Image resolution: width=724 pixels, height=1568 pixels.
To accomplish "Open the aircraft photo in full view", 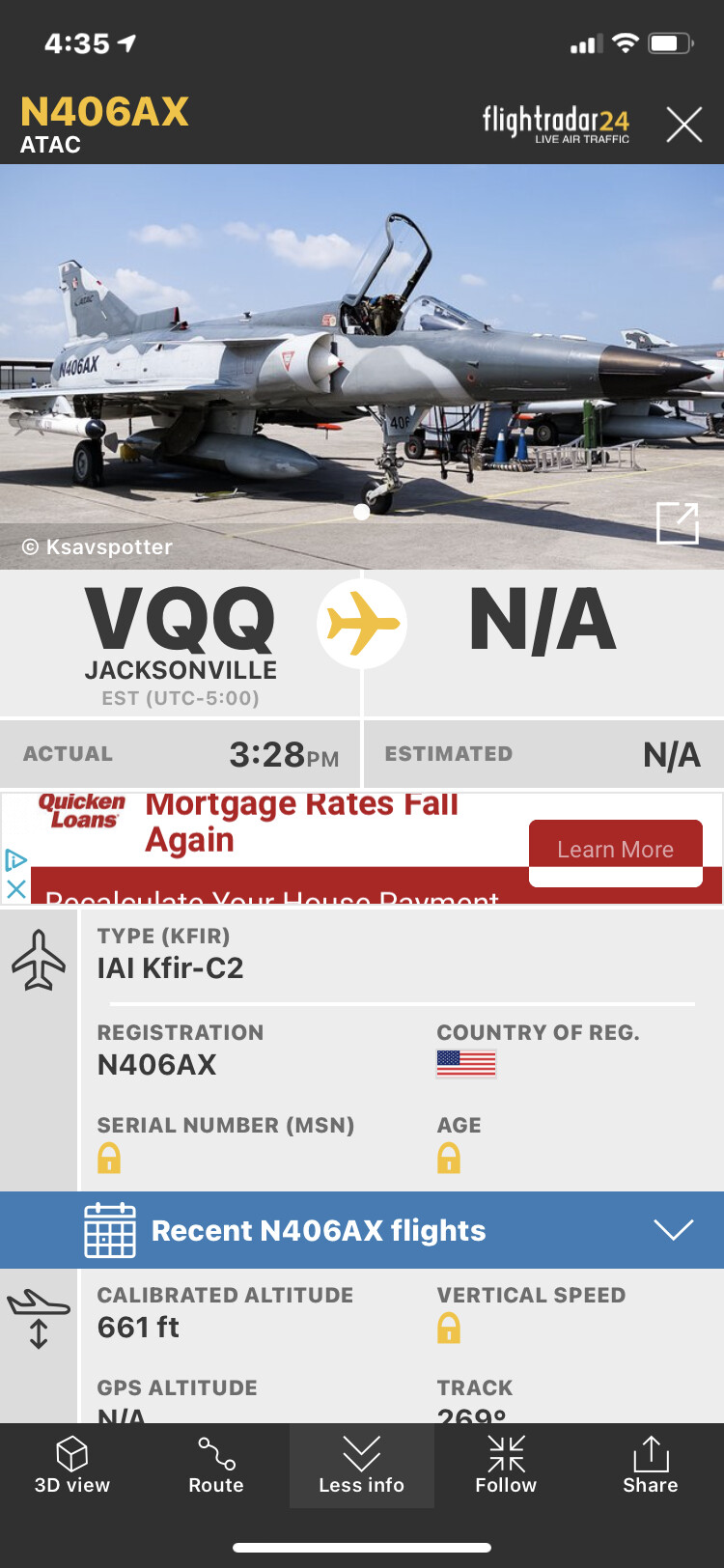I will (677, 523).
